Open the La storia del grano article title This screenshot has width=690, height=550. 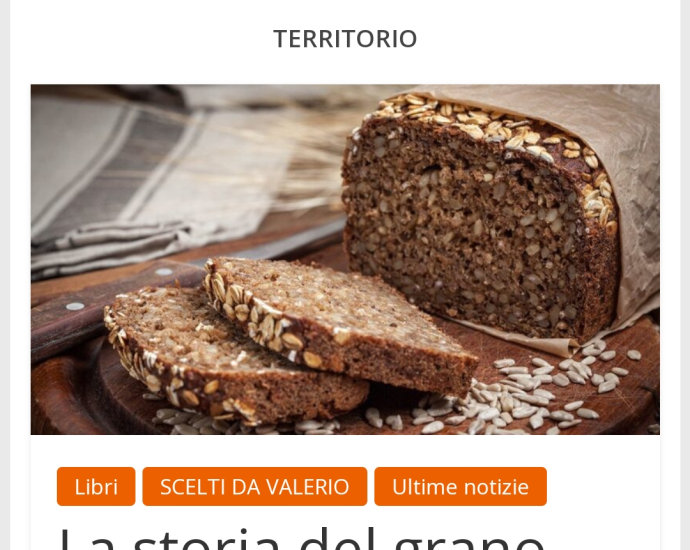[x=300, y=537]
